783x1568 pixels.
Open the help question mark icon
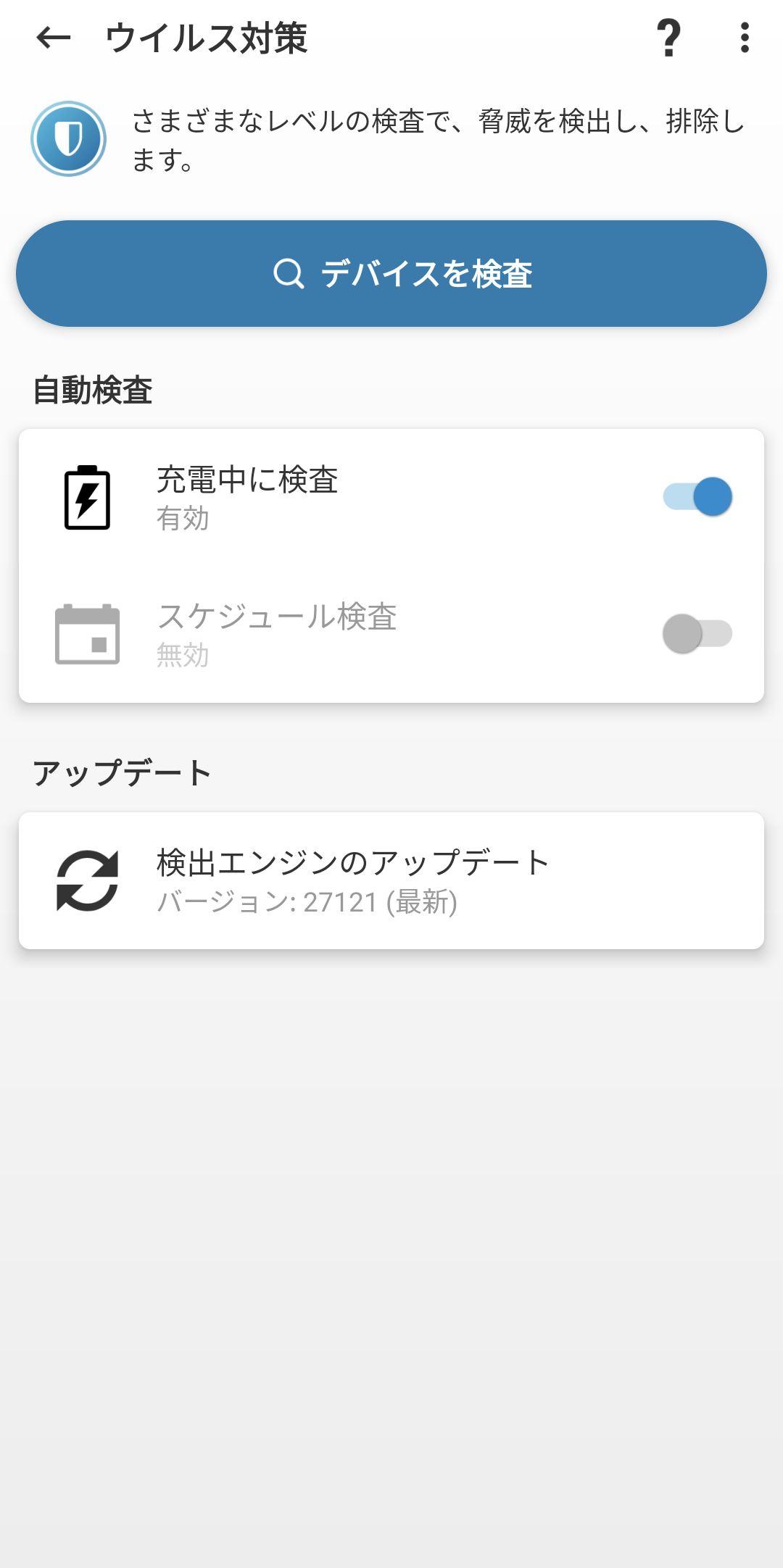pos(668,38)
